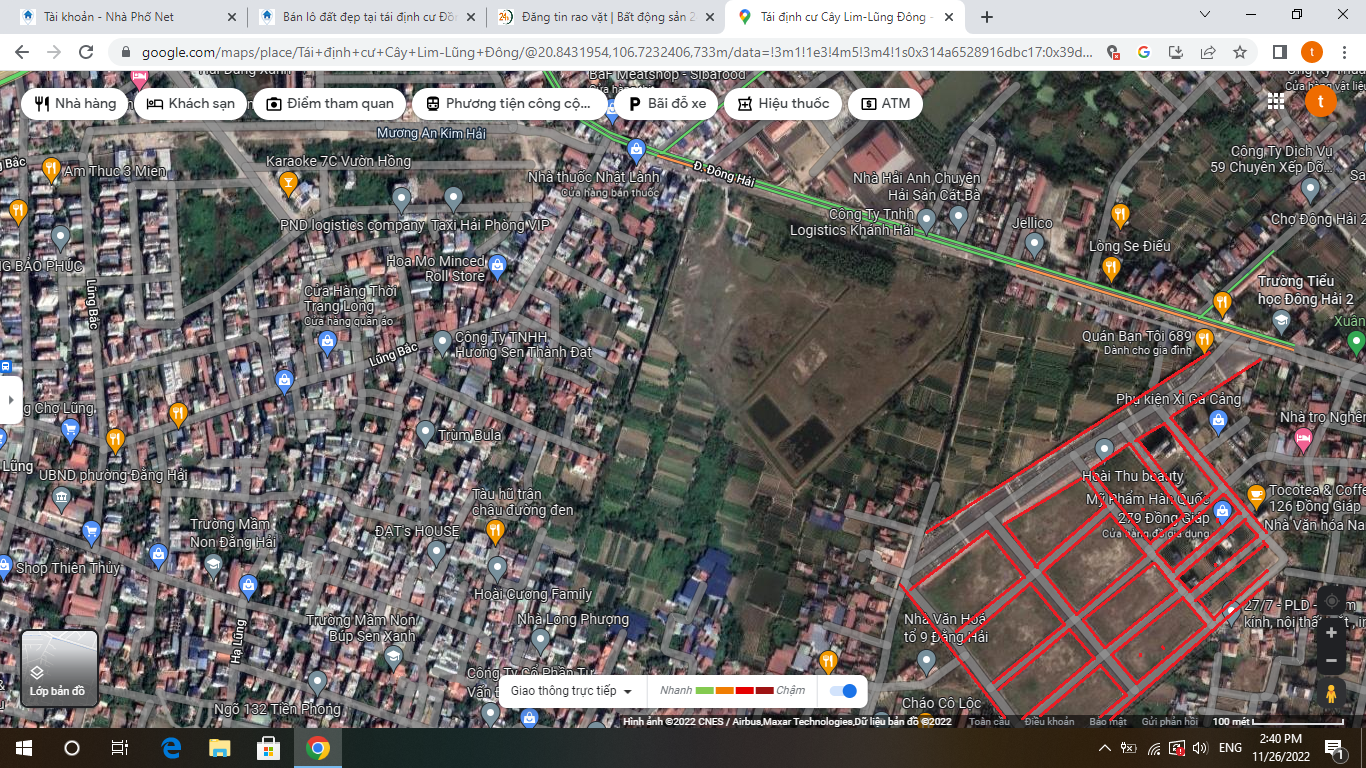Open a new browser tab
The height and width of the screenshot is (768, 1366).
[987, 17]
